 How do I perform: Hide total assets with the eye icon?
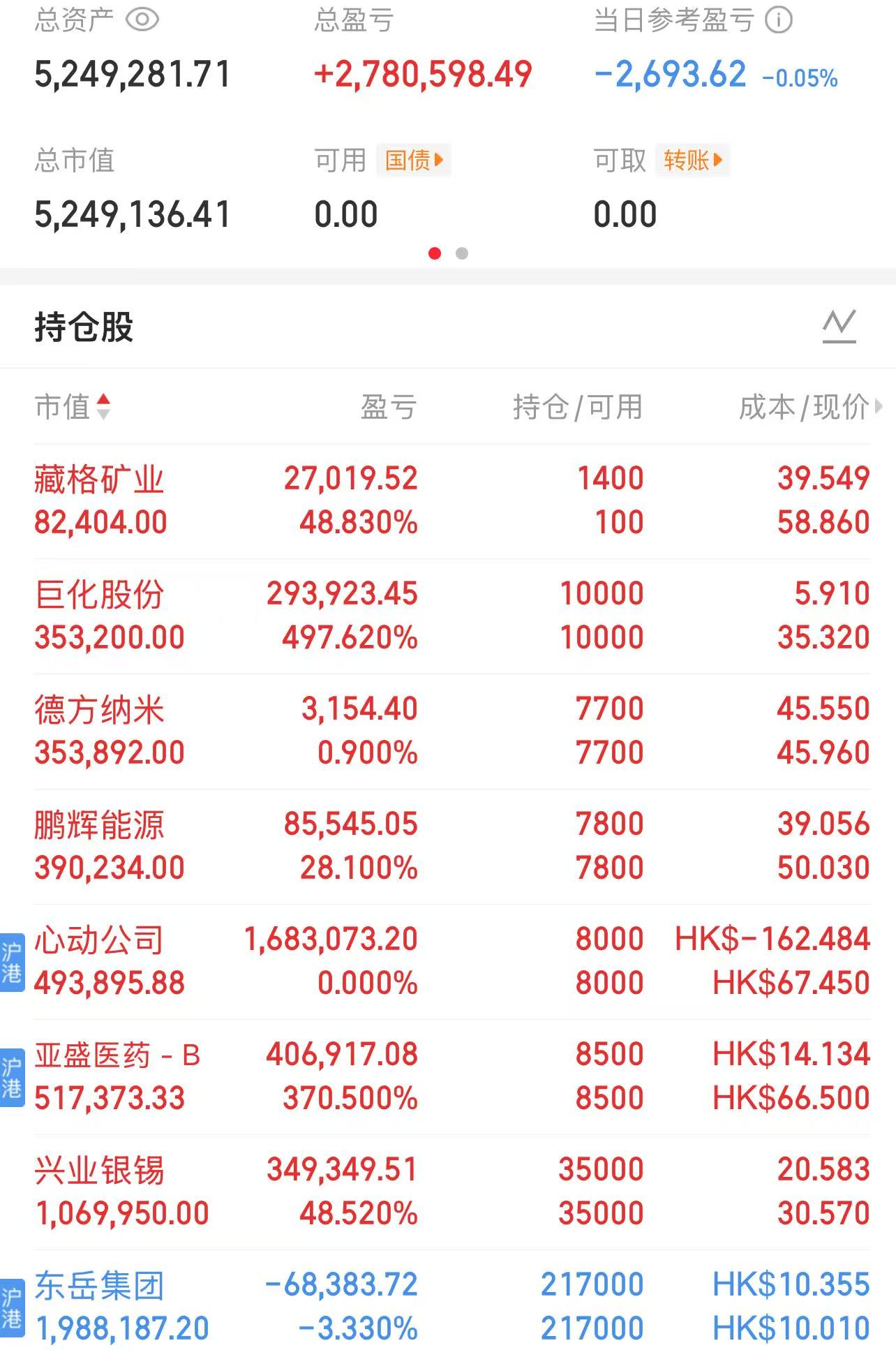pos(142,20)
